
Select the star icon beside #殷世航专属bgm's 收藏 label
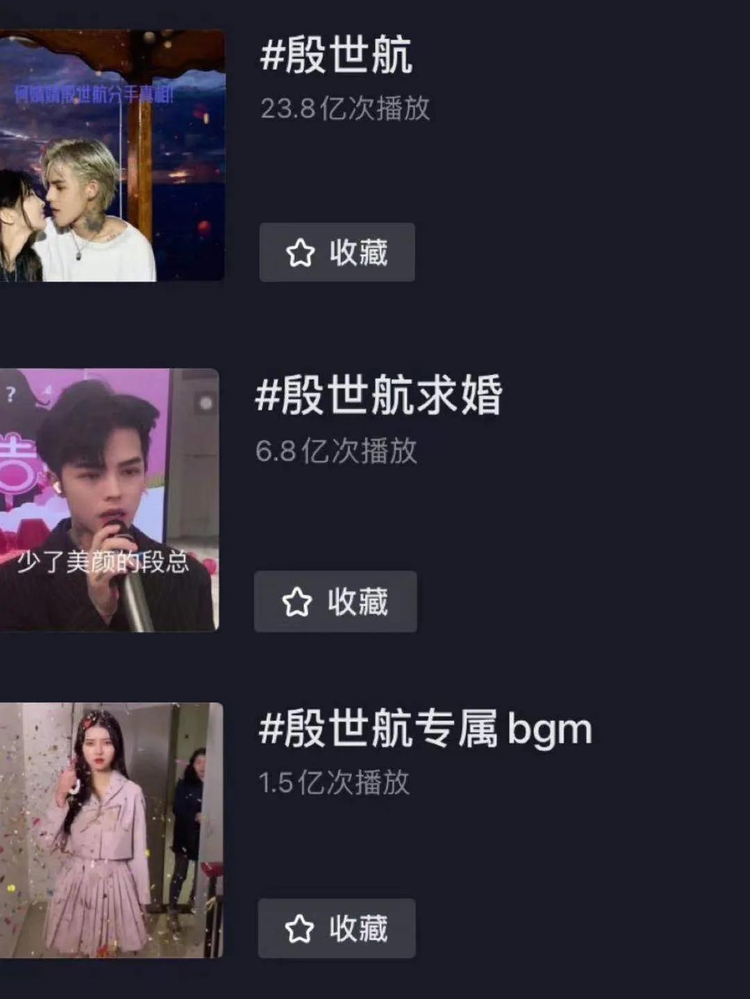(300, 929)
